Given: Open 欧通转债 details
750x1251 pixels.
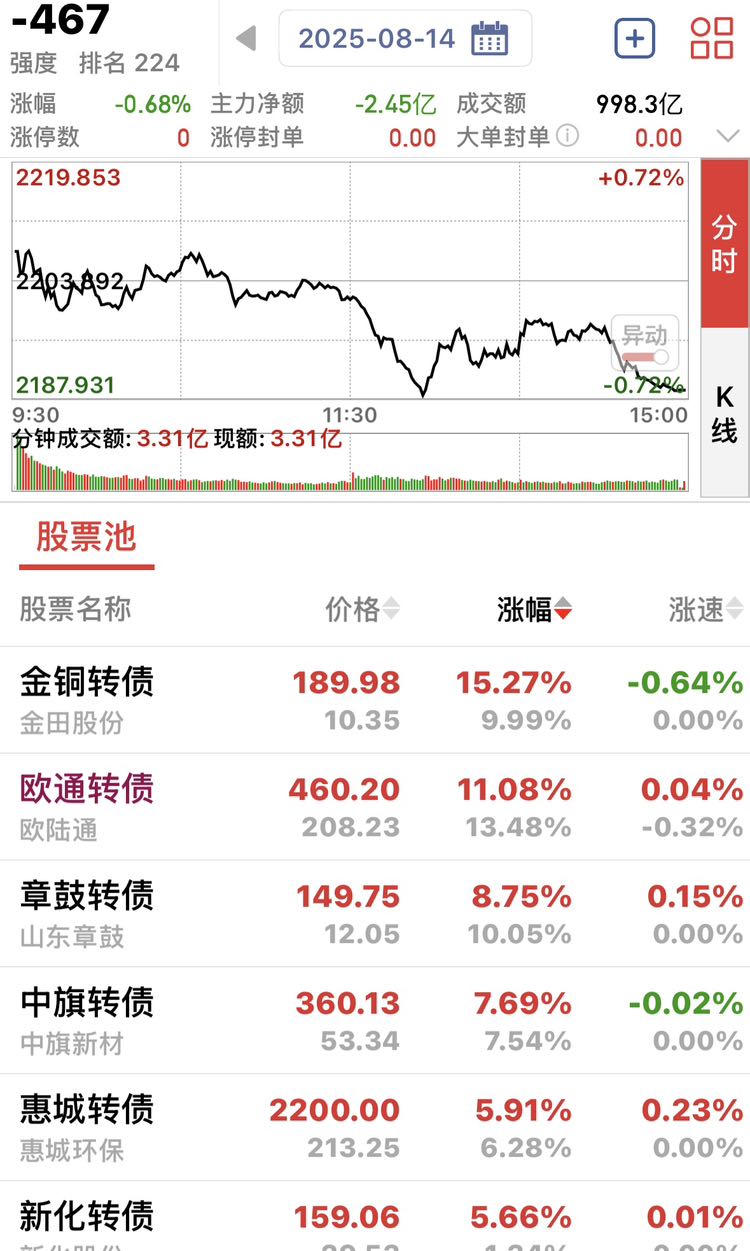Looking at the screenshot, I should pos(375,807).
